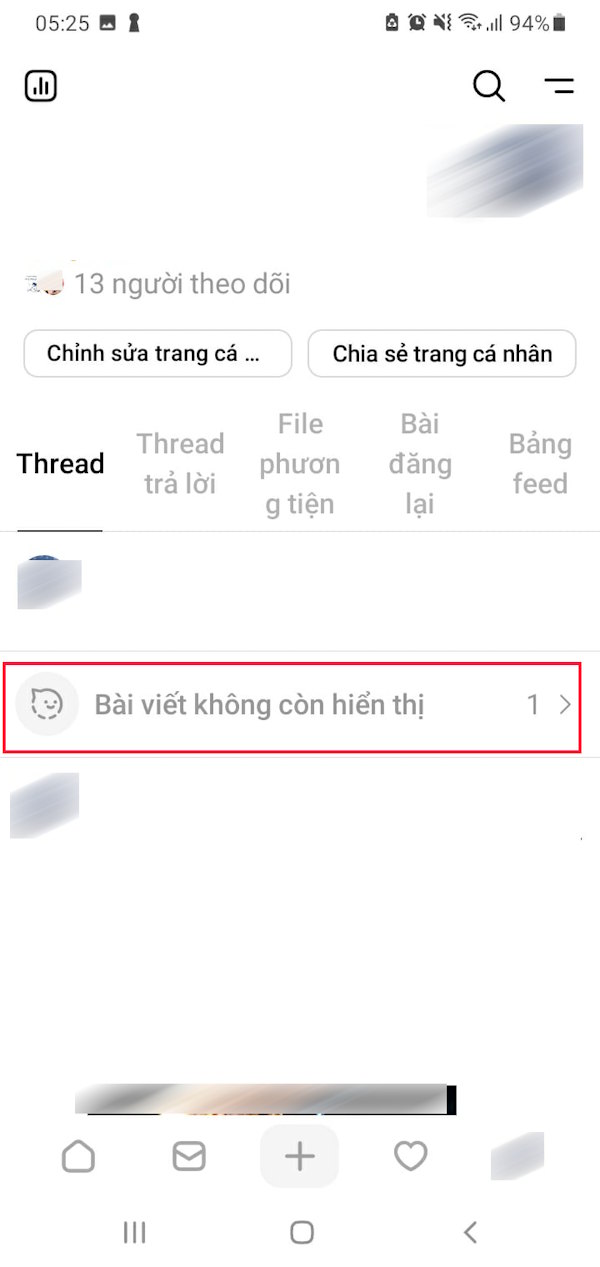The height and width of the screenshot is (1267, 600).
Task: Go to the home feed
Action: click(x=78, y=1156)
